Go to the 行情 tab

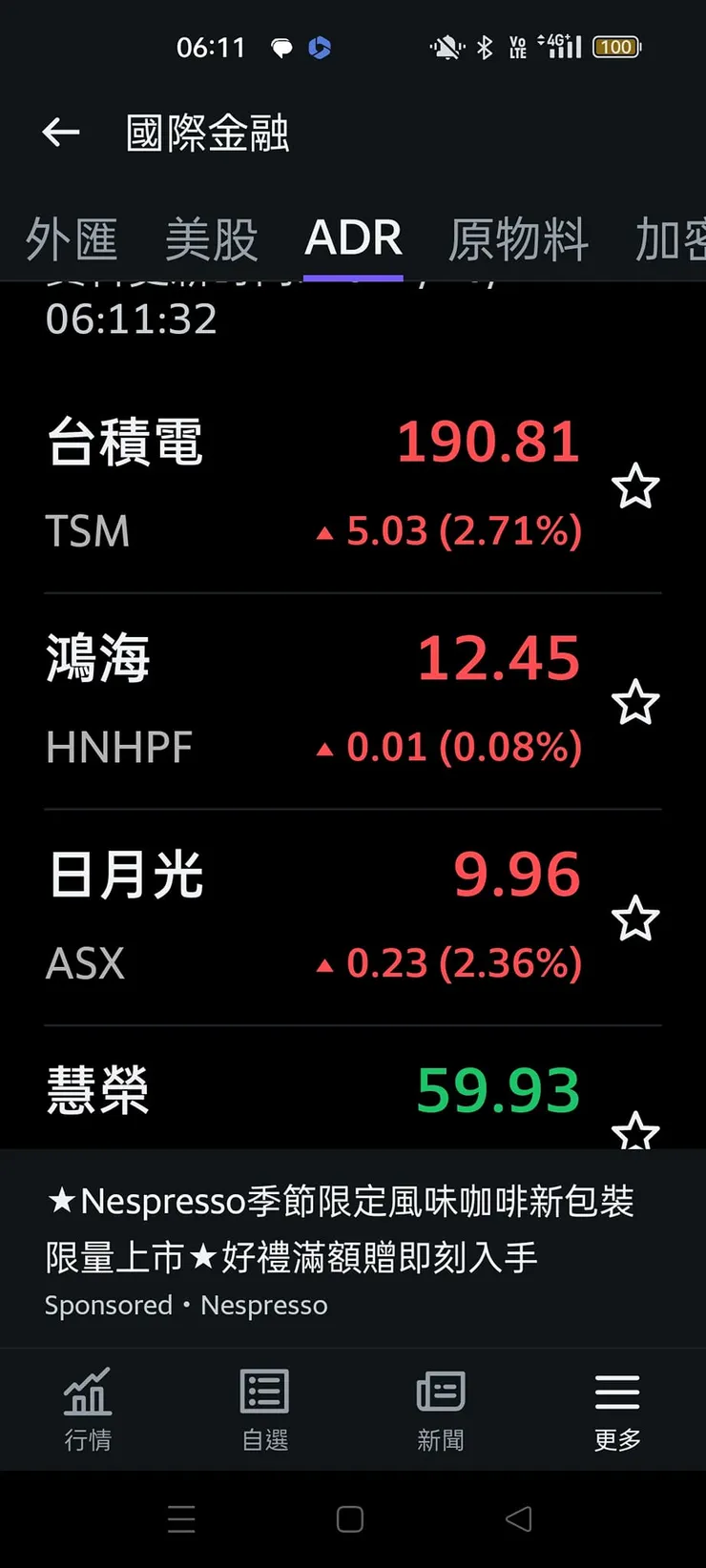88,1410
